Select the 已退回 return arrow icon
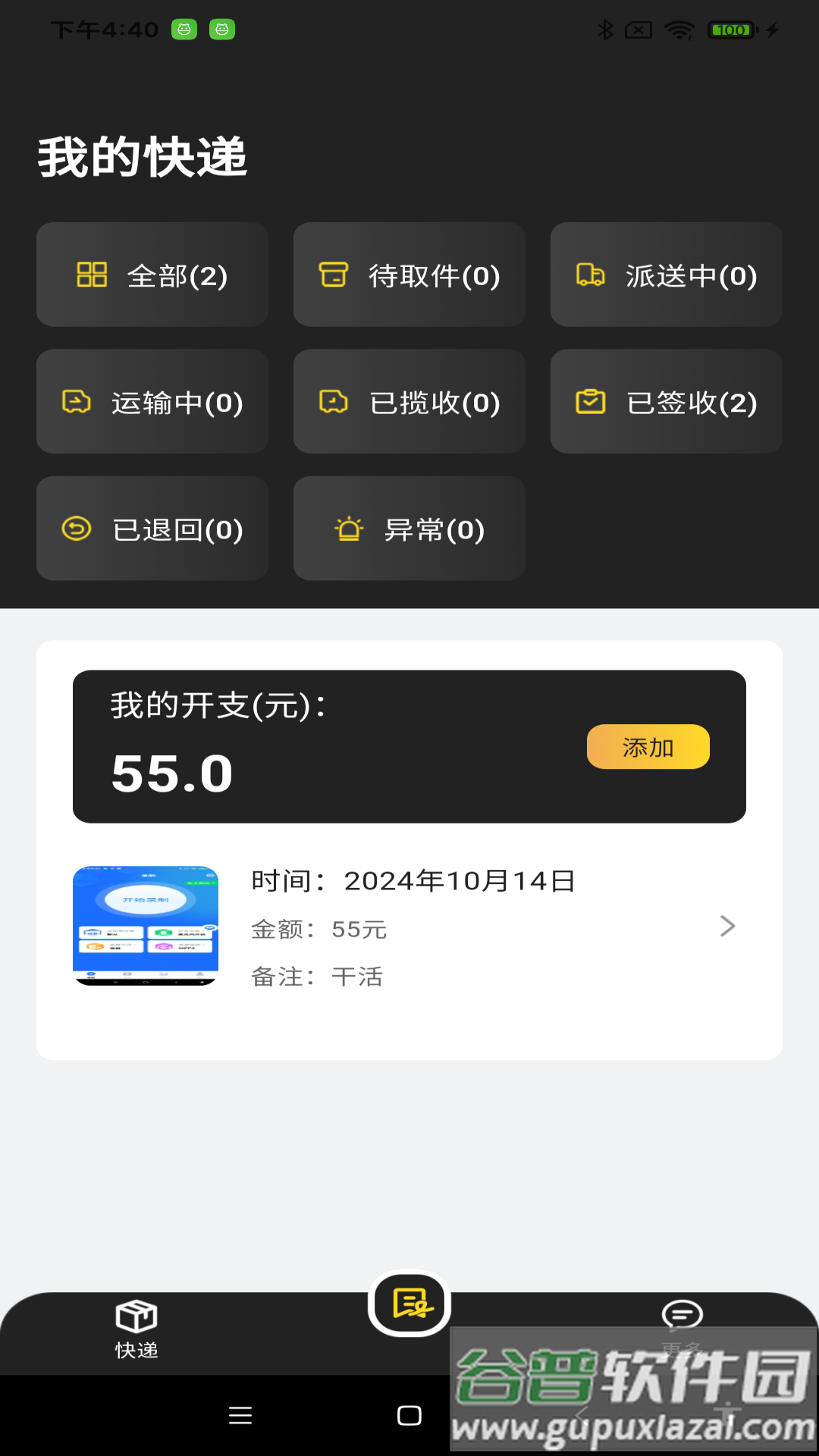The image size is (819, 1456). [x=76, y=530]
